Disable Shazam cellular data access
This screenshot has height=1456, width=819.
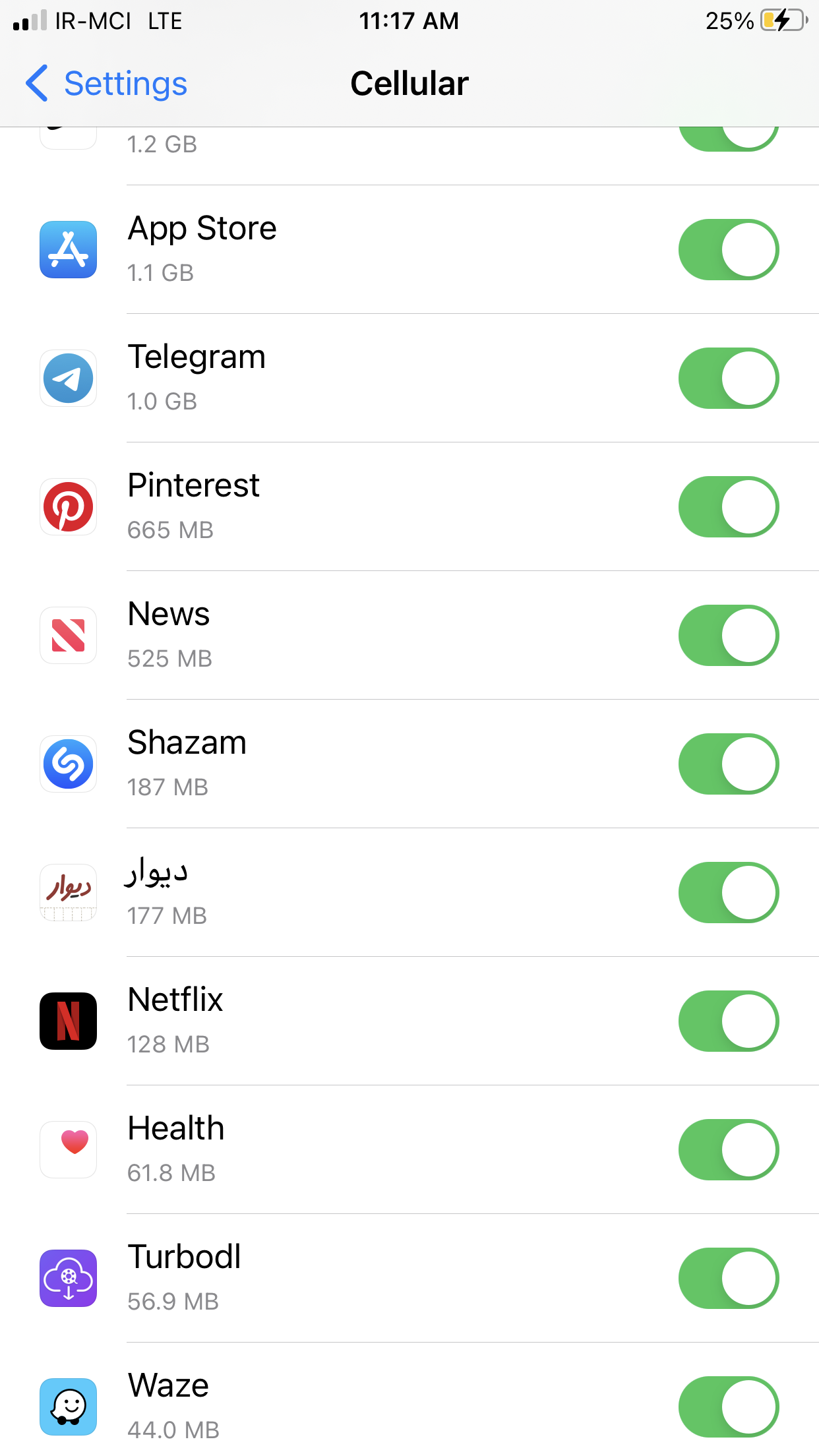pos(728,764)
